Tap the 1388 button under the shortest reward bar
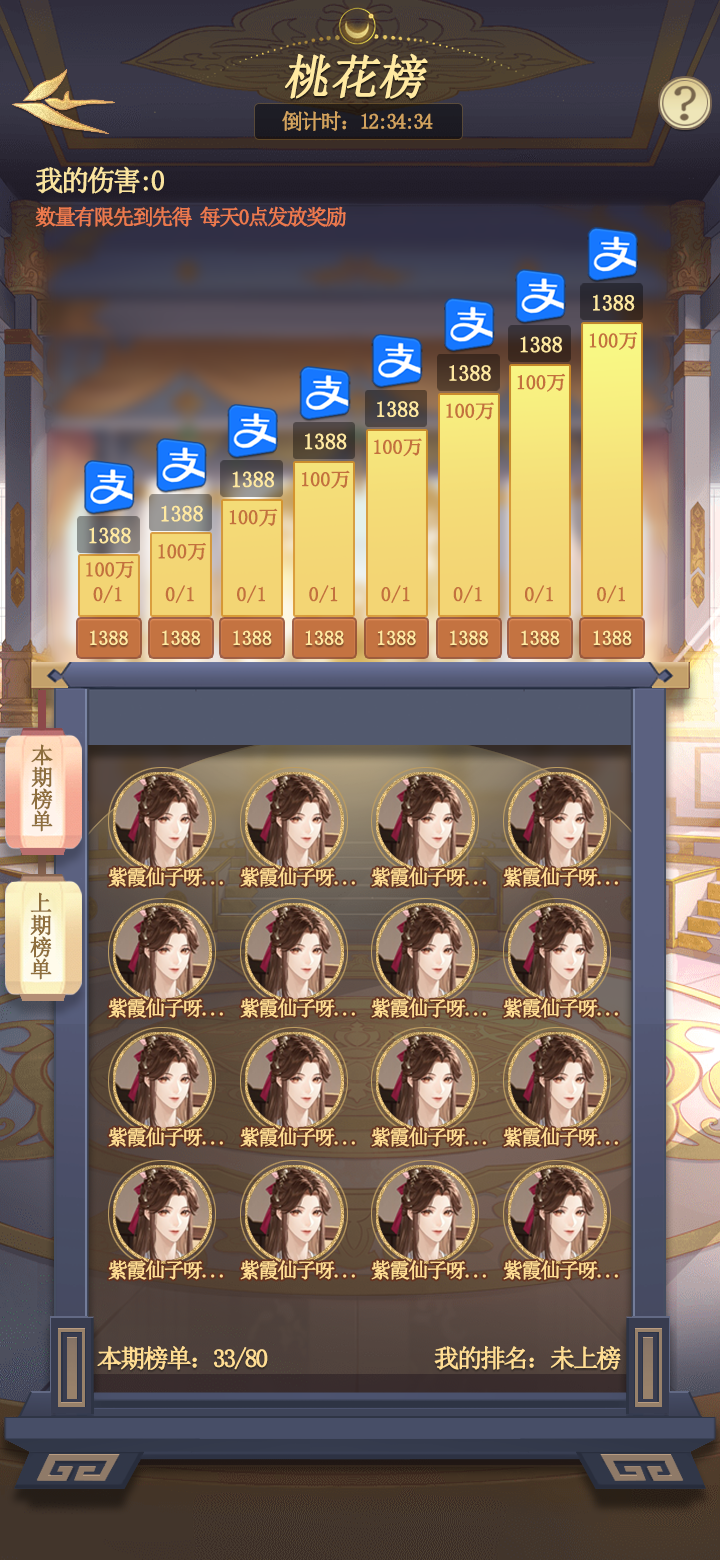 (x=109, y=638)
